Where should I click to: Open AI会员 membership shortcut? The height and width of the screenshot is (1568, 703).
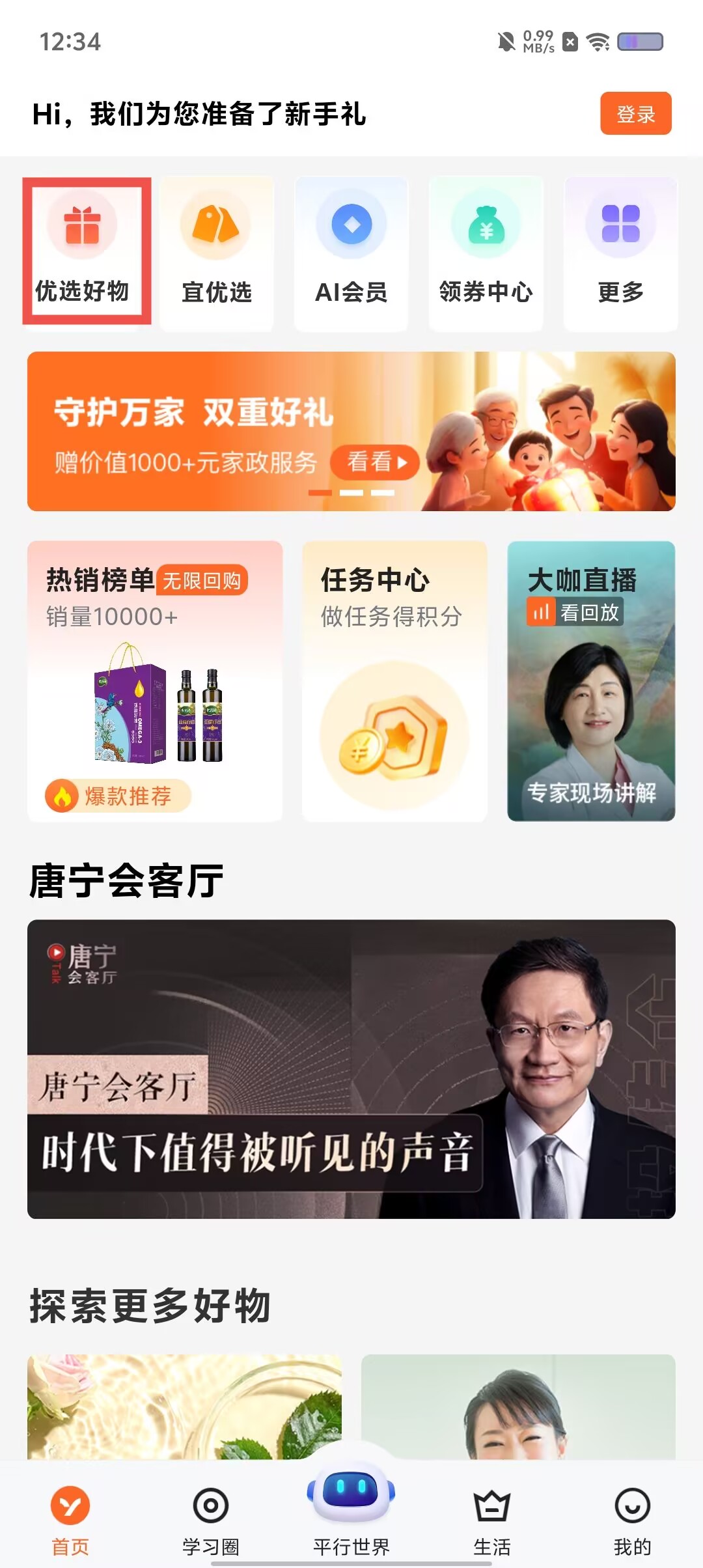(x=351, y=254)
